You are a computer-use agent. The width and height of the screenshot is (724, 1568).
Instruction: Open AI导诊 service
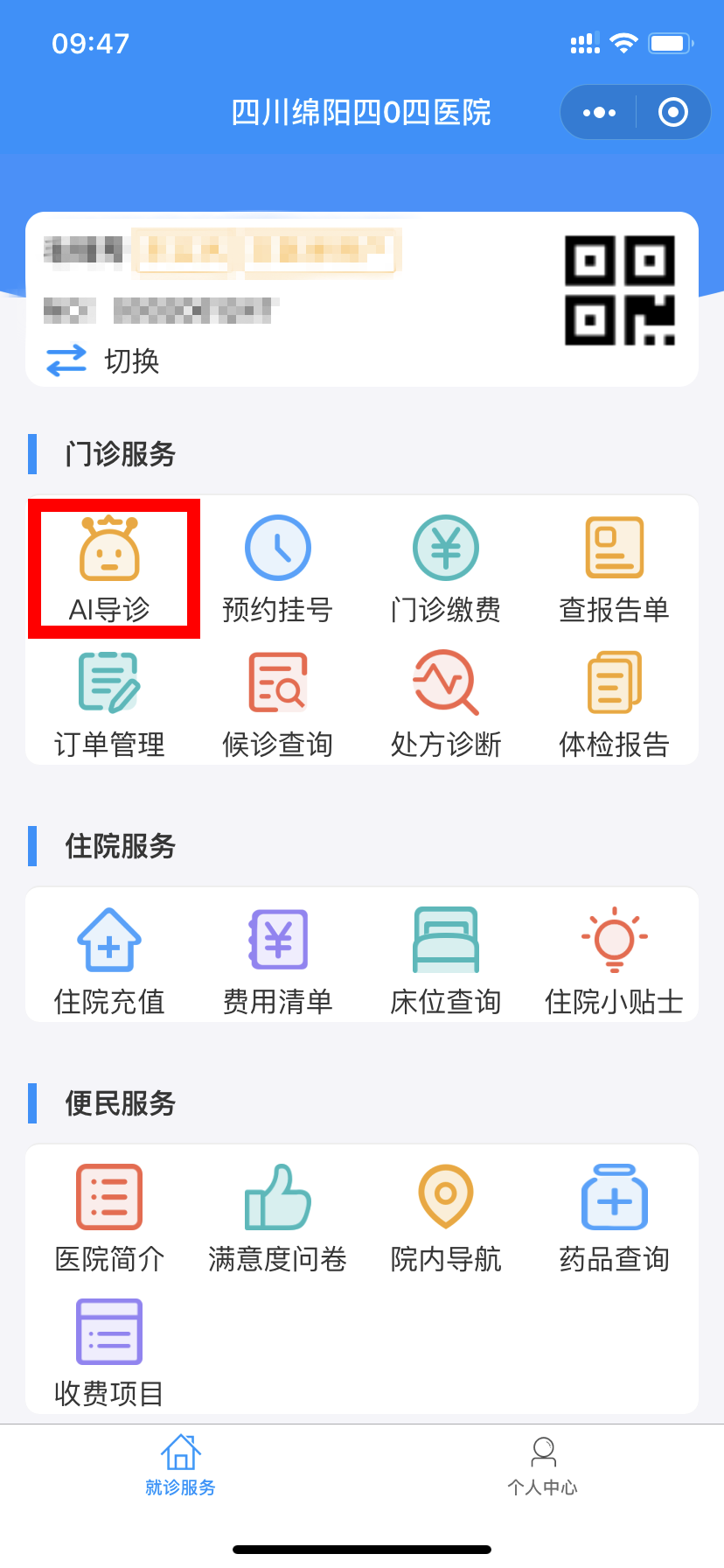click(x=109, y=569)
